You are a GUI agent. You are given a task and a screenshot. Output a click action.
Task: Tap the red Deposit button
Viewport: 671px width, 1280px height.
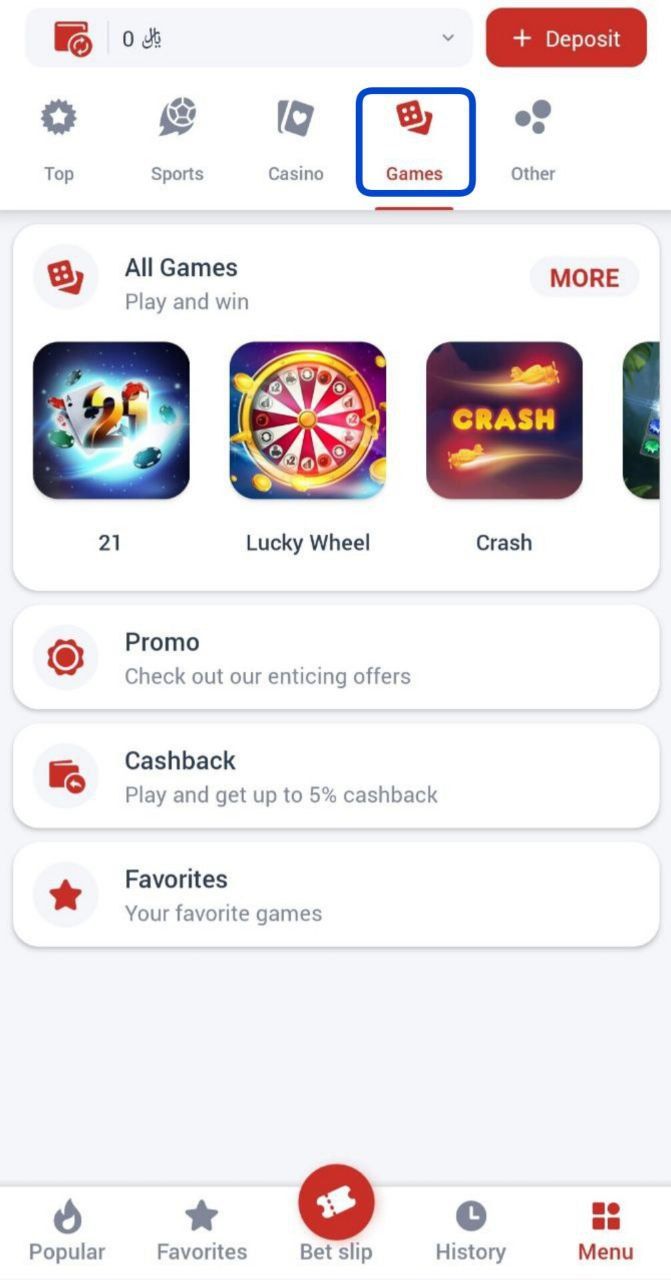(x=566, y=39)
